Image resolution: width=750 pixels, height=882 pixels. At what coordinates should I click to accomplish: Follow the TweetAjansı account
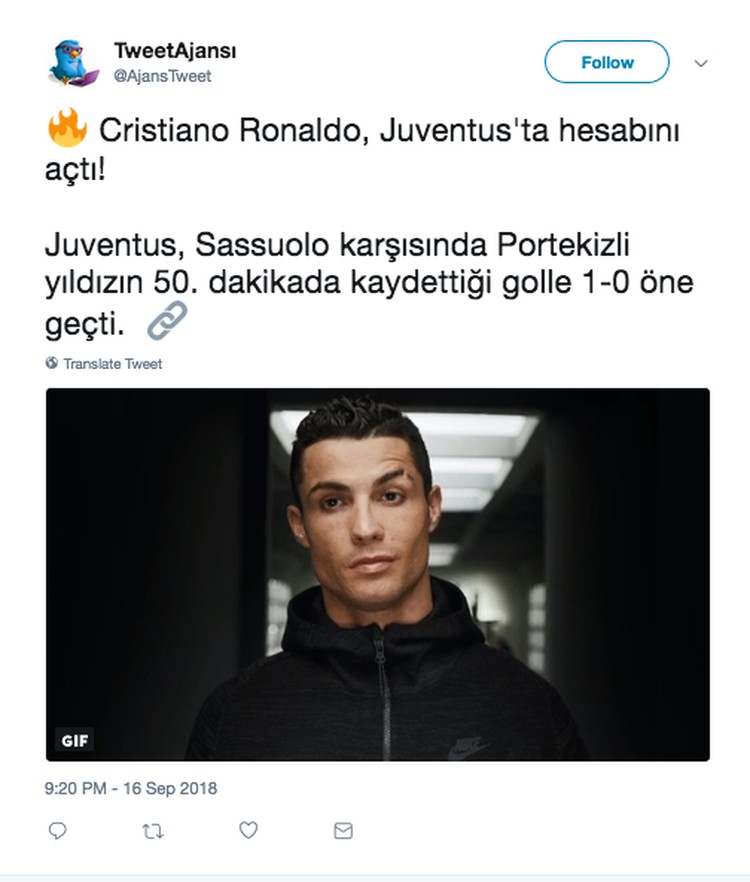[606, 62]
